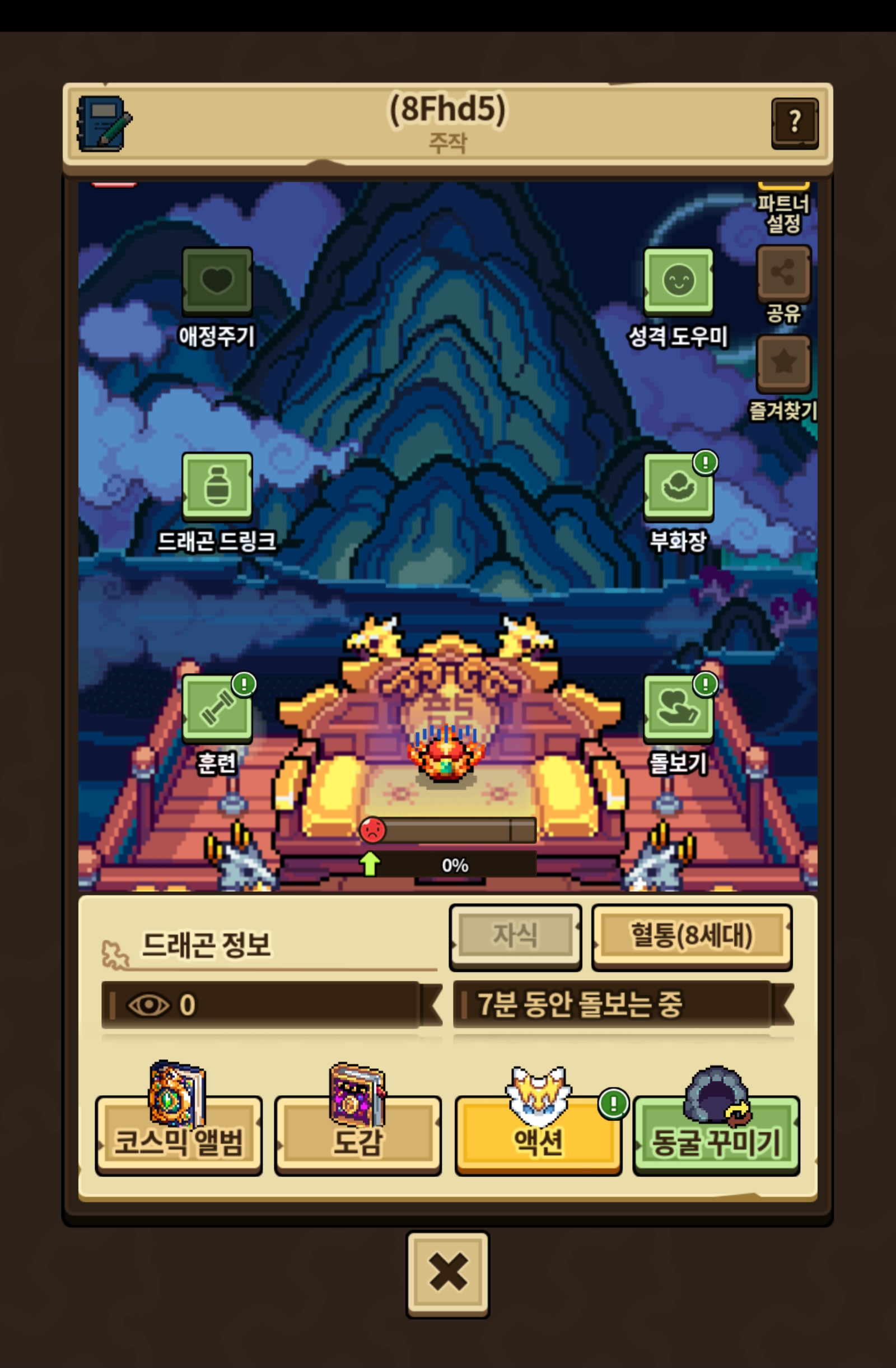Open 동굴 꾸미기 cave decoration
This screenshot has height=1368, width=896.
[x=716, y=1134]
